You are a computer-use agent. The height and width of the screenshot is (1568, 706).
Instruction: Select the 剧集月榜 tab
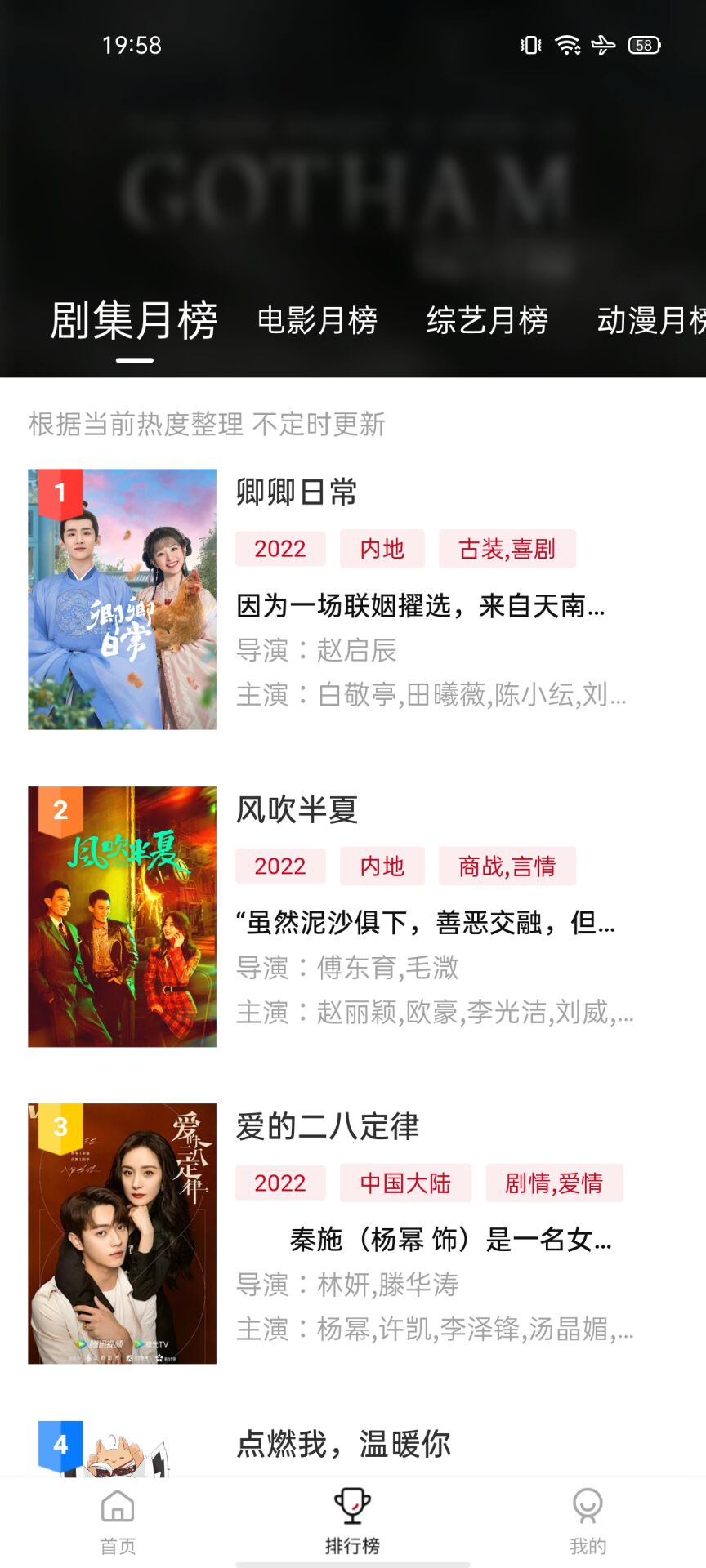(134, 320)
